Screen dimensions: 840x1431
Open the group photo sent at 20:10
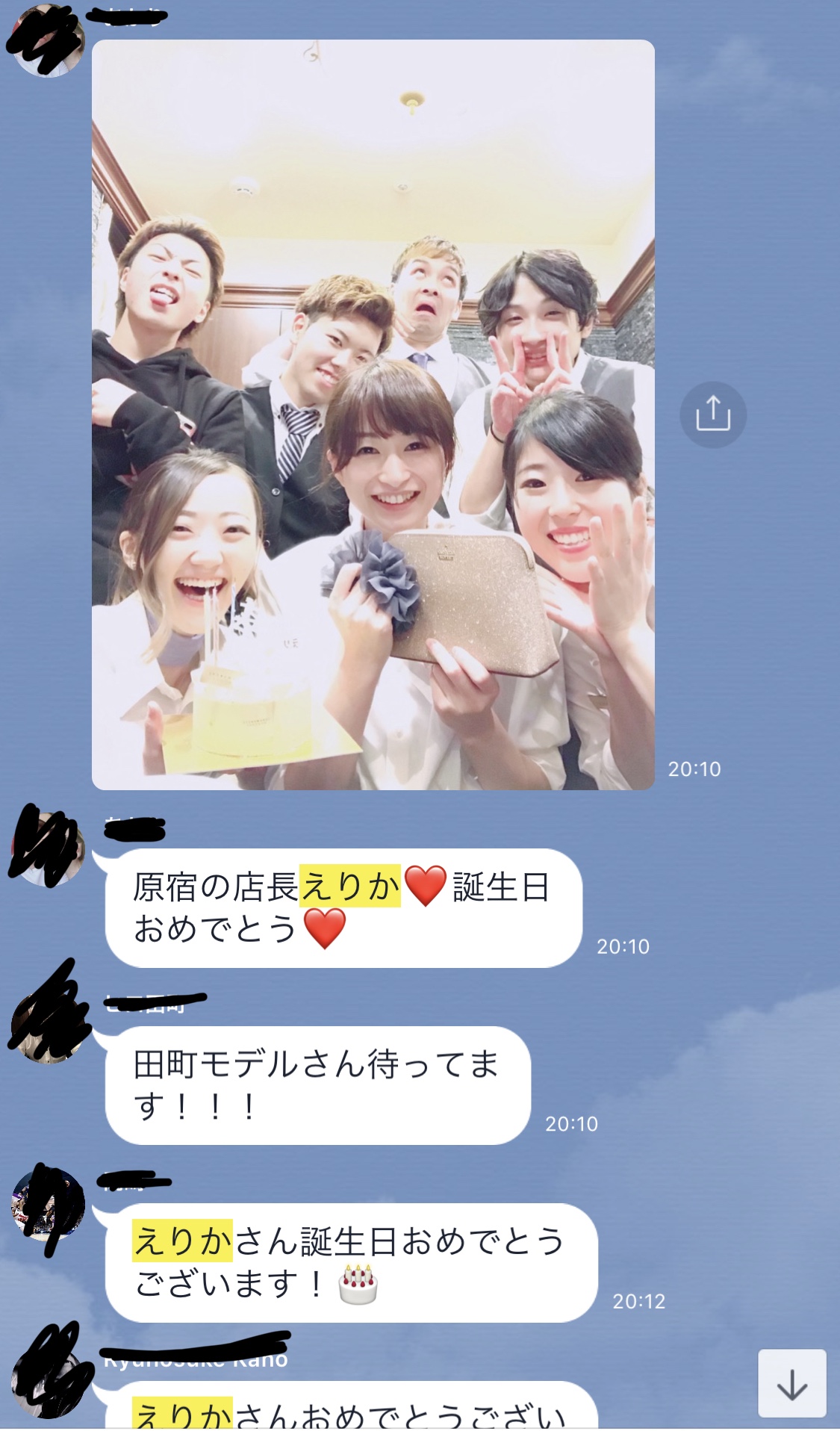click(x=373, y=415)
